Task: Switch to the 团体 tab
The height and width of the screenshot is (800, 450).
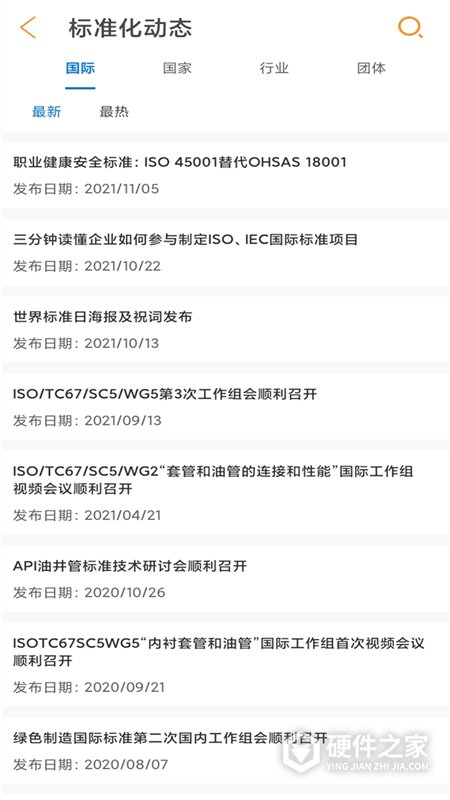Action: pos(371,68)
